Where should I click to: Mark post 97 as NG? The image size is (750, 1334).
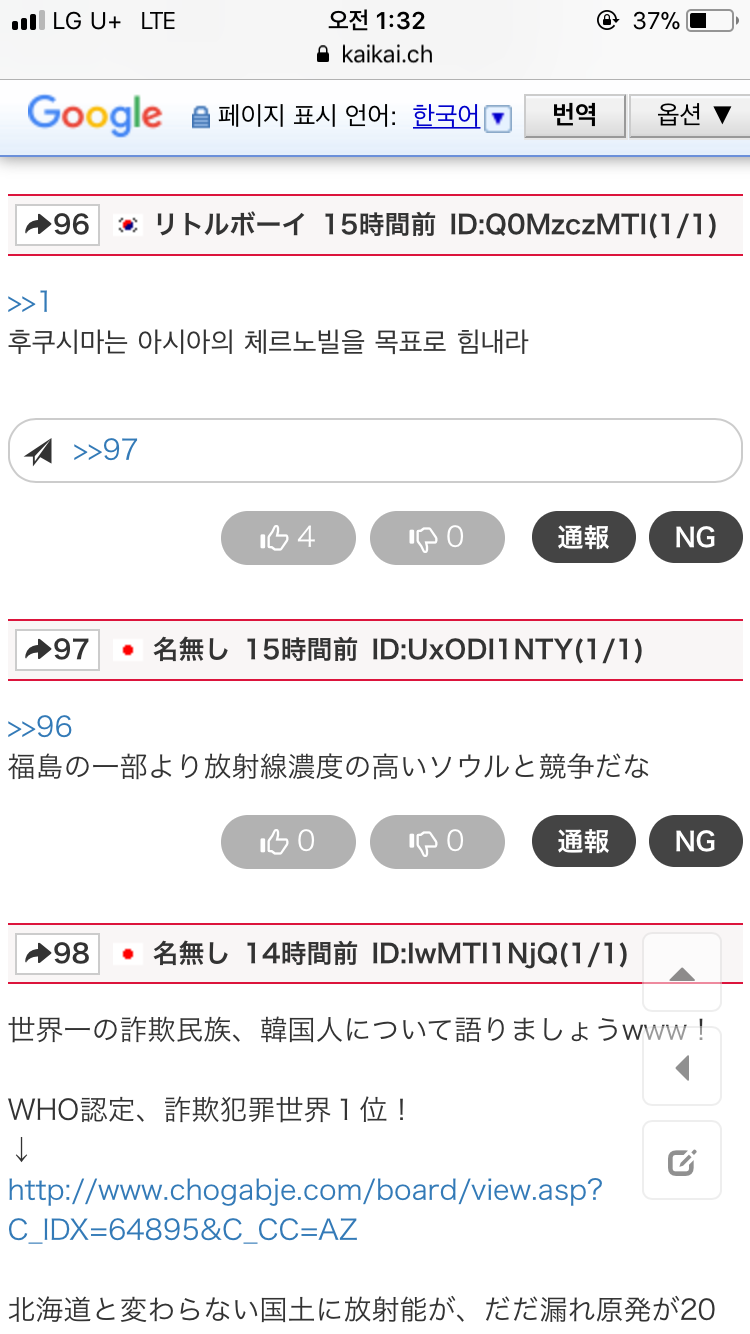(x=696, y=842)
